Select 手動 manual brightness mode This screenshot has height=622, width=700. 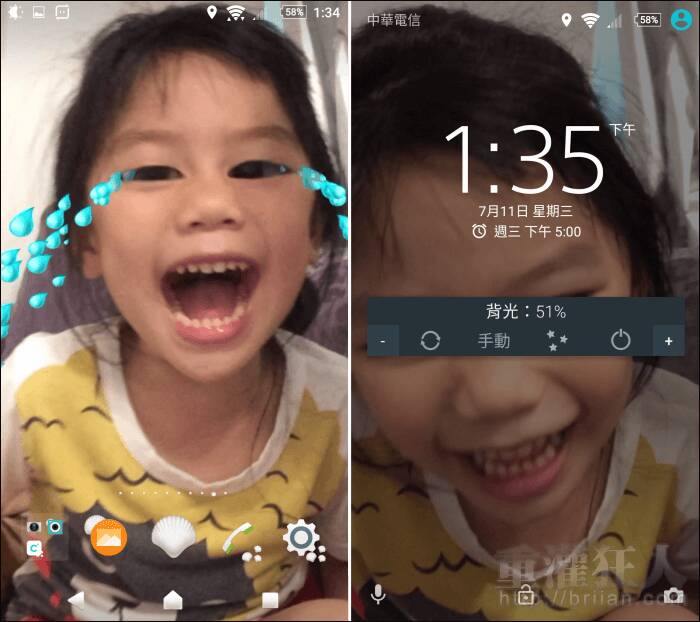pyautogui.click(x=493, y=341)
